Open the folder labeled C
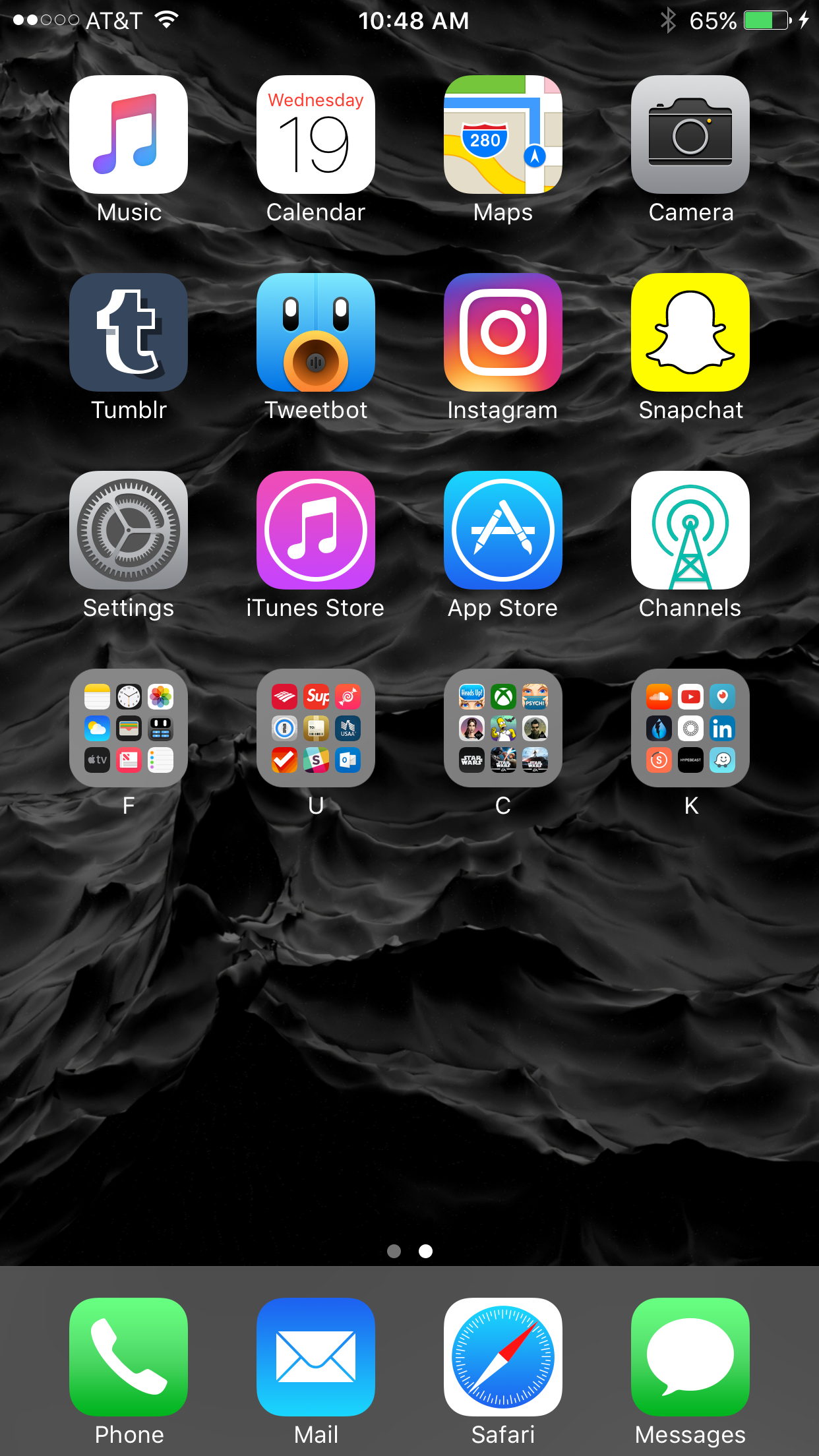819x1456 pixels. click(x=502, y=729)
